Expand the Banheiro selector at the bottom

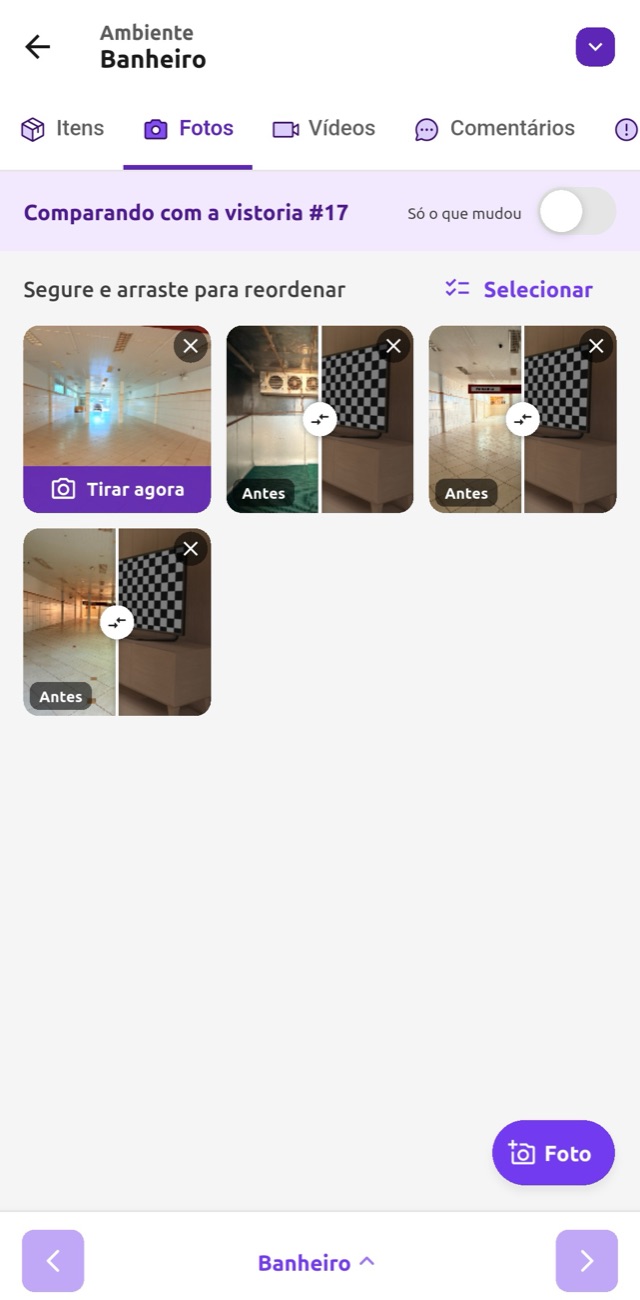click(316, 1262)
